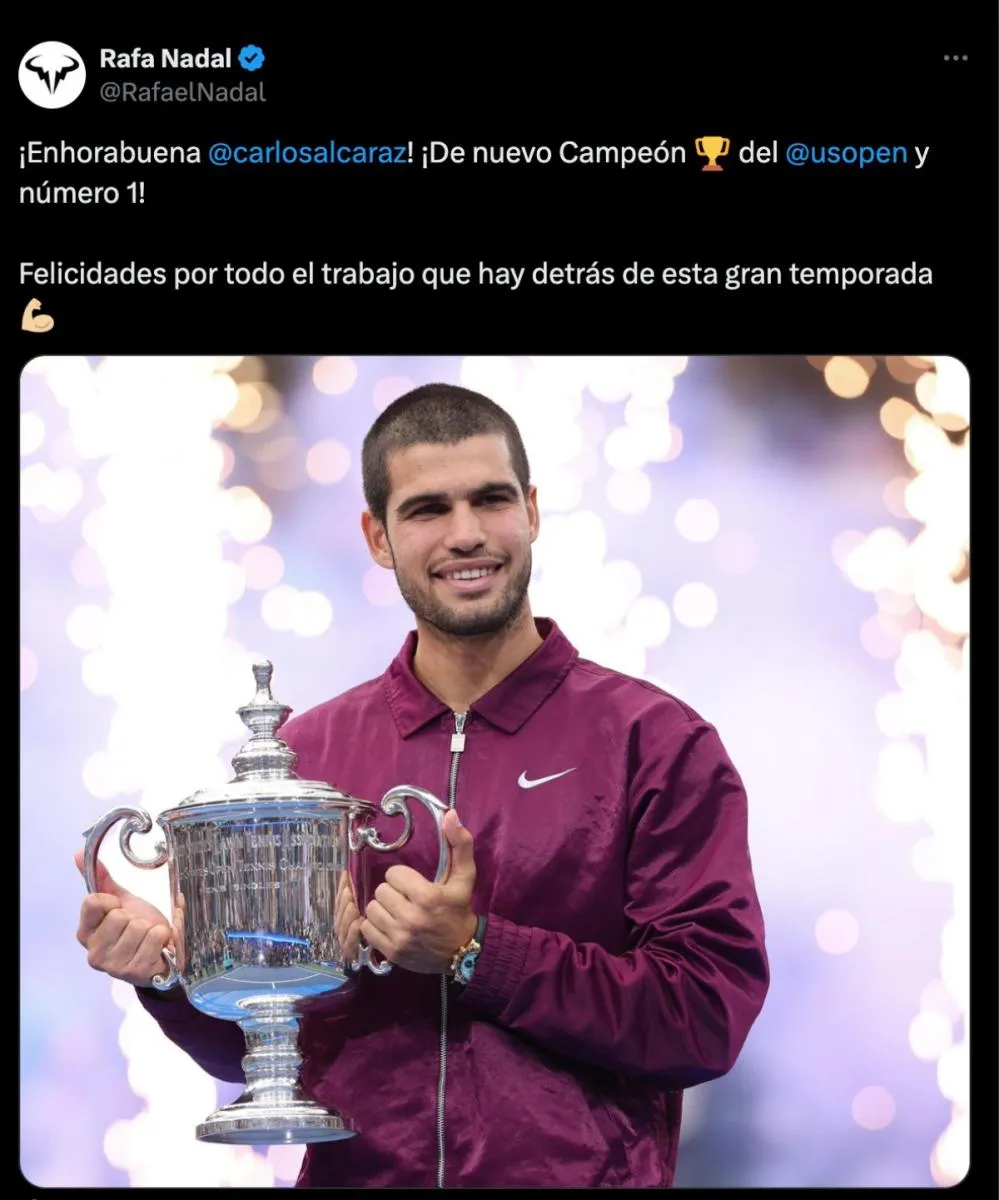999x1200 pixels.
Task: Click the flexed biceps emoji
Action: pos(37,314)
